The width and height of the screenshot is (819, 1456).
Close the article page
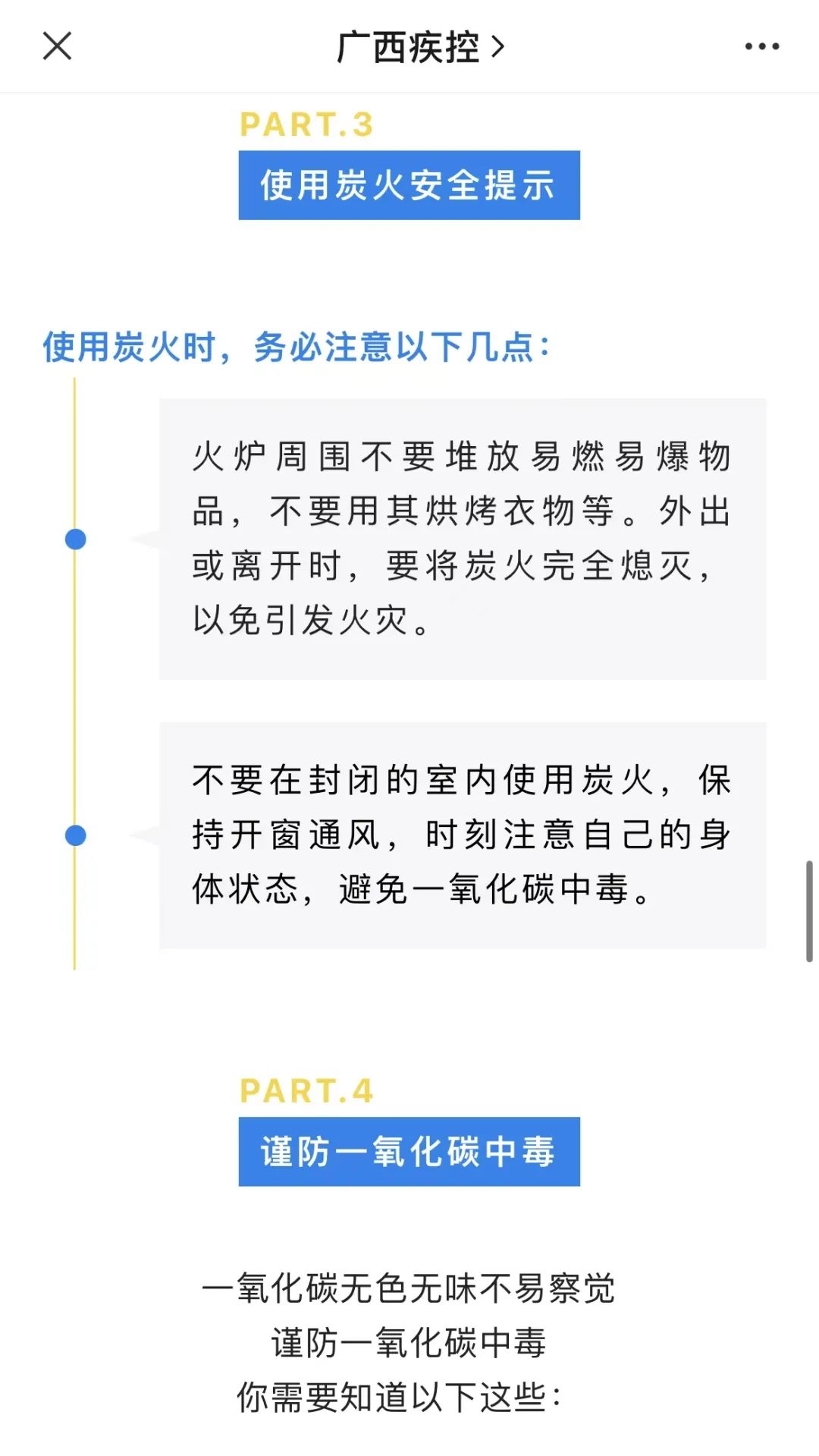point(57,46)
